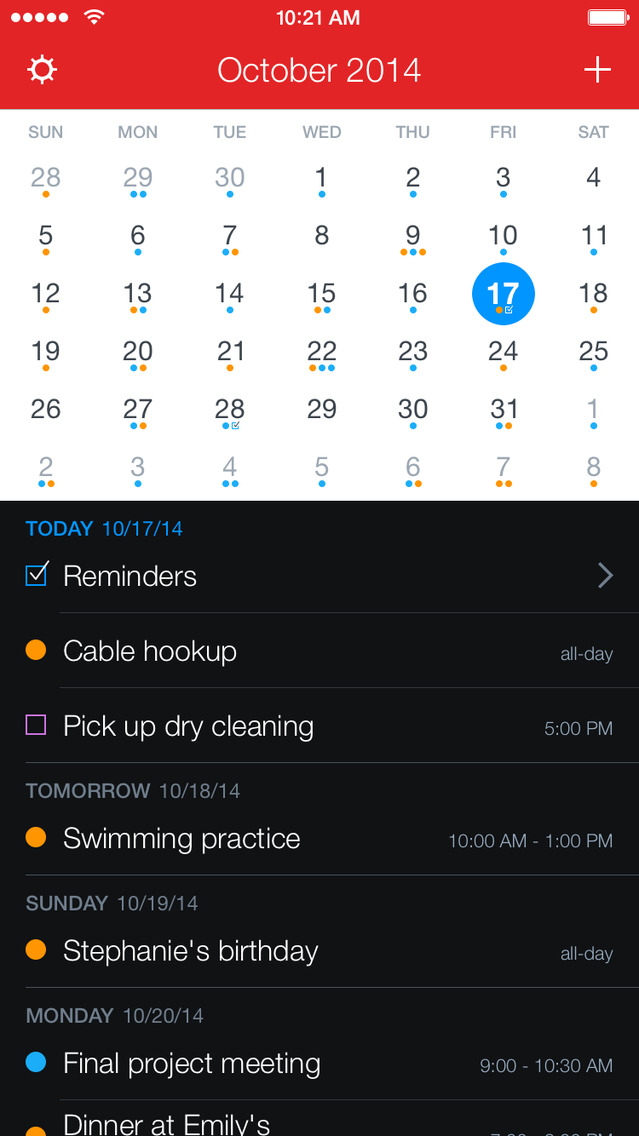Open the Dinner at Emily's event
The width and height of the screenshot is (639, 1136).
pos(319,1124)
